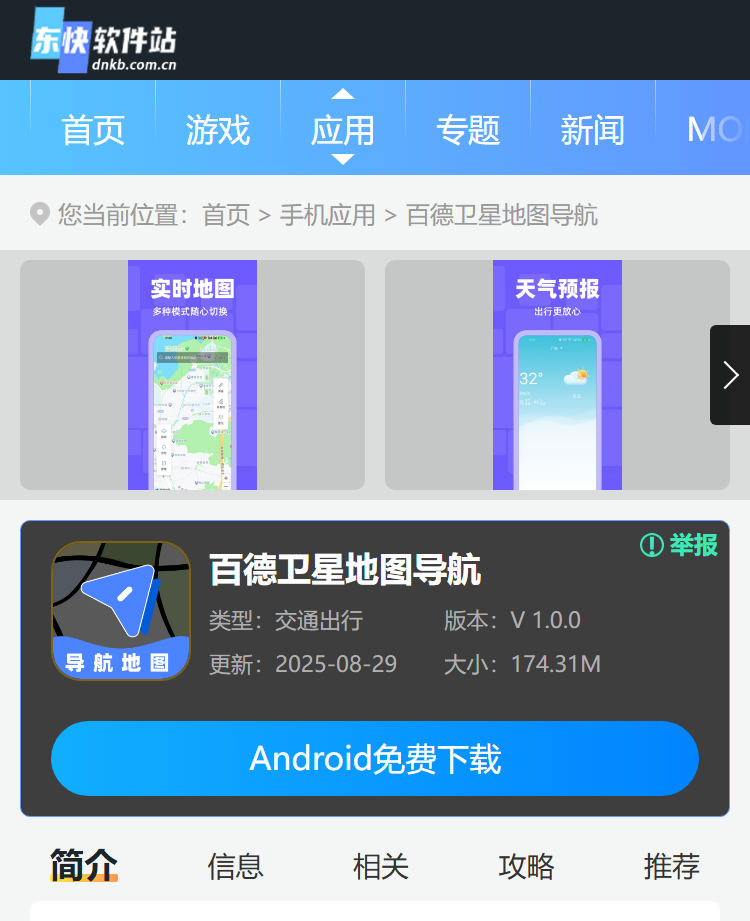The width and height of the screenshot is (750, 921).
Task: View the 实时地图 screenshot
Action: [x=192, y=375]
